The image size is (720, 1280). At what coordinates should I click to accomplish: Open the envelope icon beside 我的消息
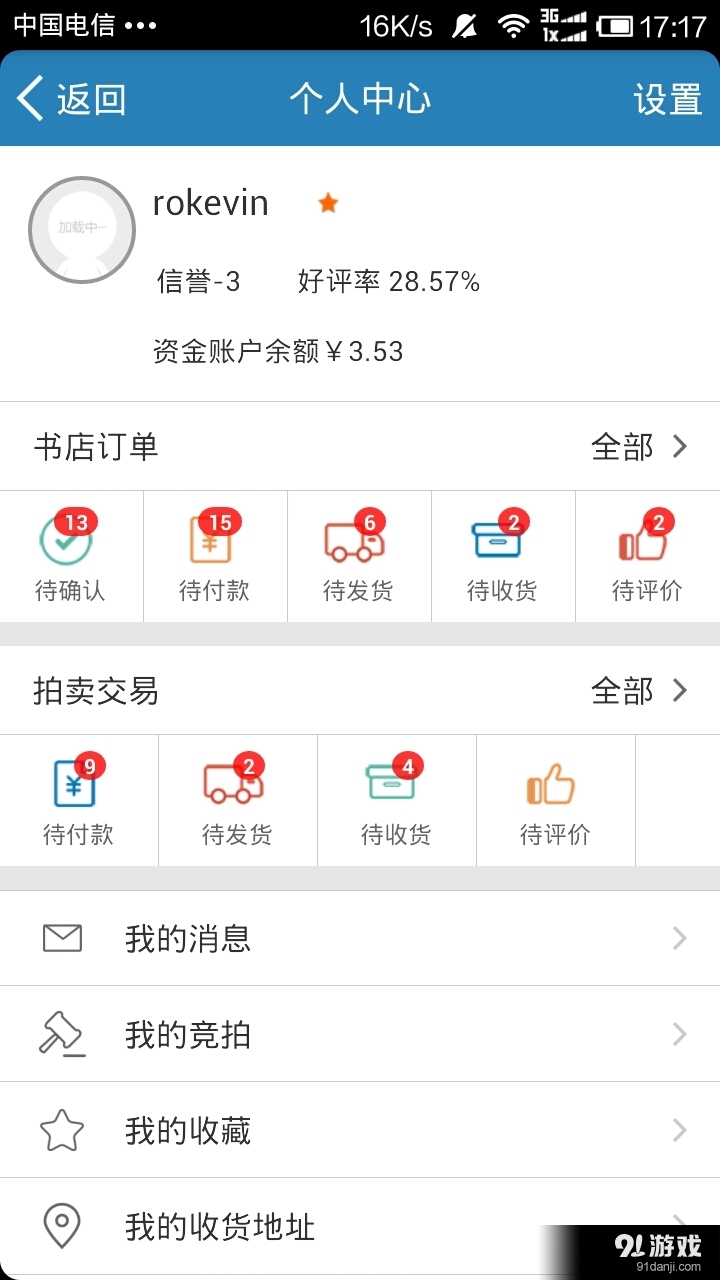(62, 938)
